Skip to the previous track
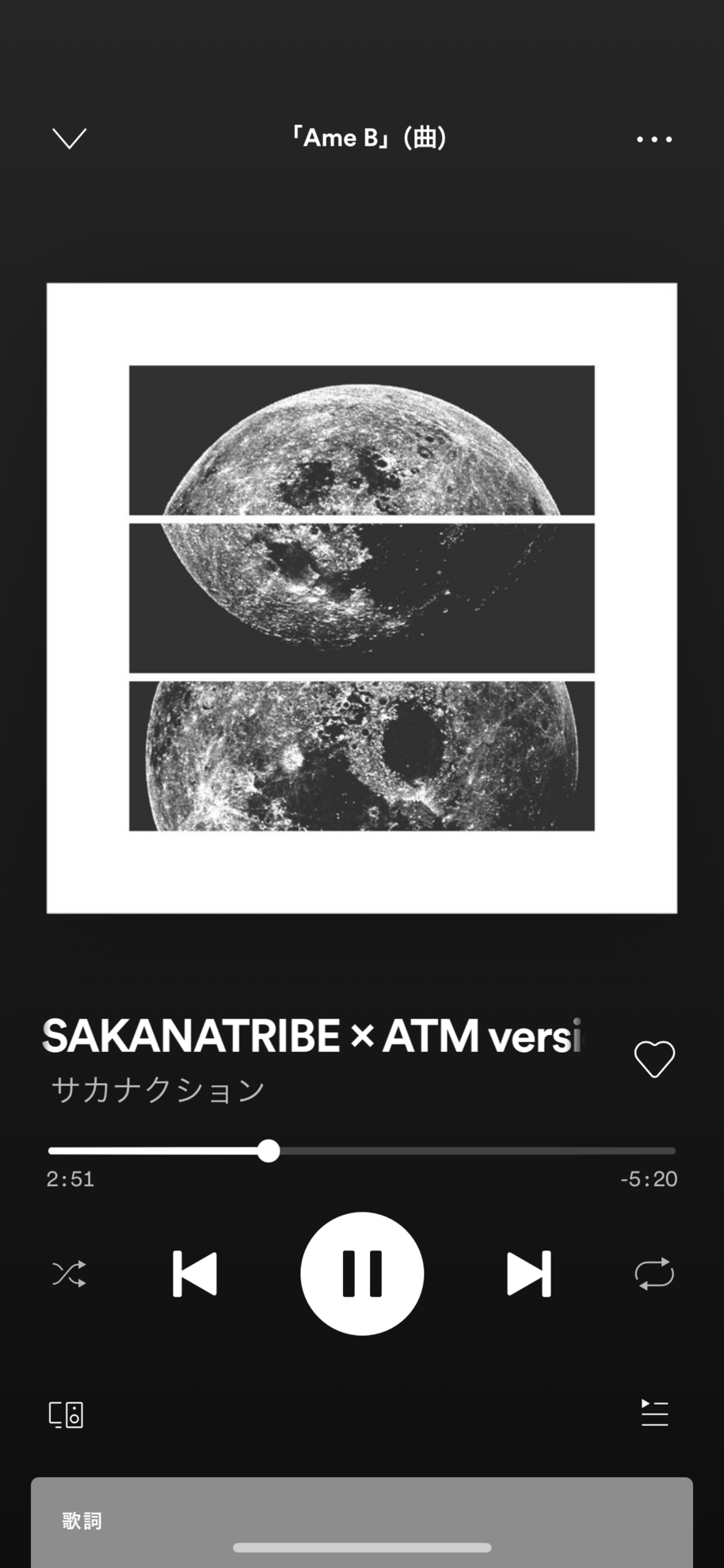724x1568 pixels. pyautogui.click(x=195, y=1273)
